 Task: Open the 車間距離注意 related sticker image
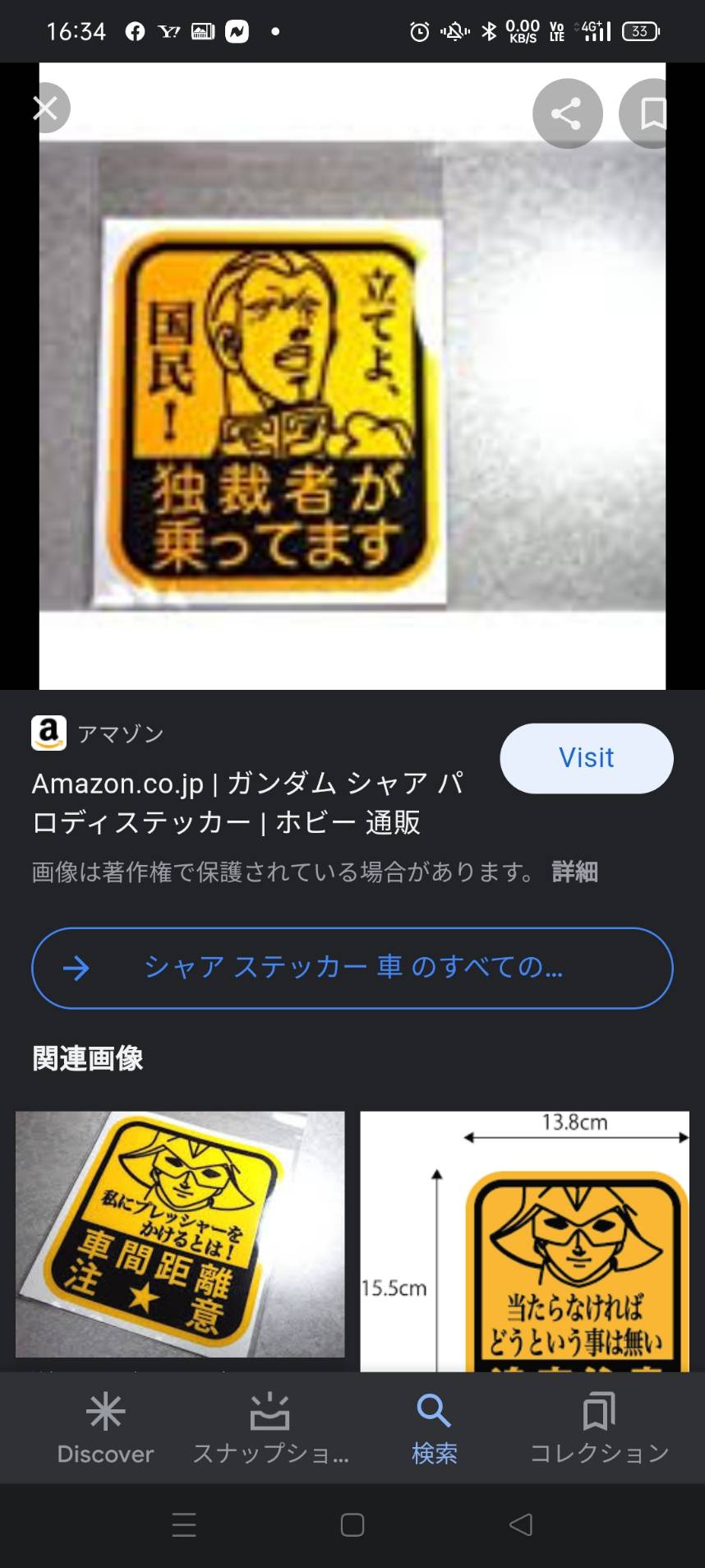coord(180,1234)
